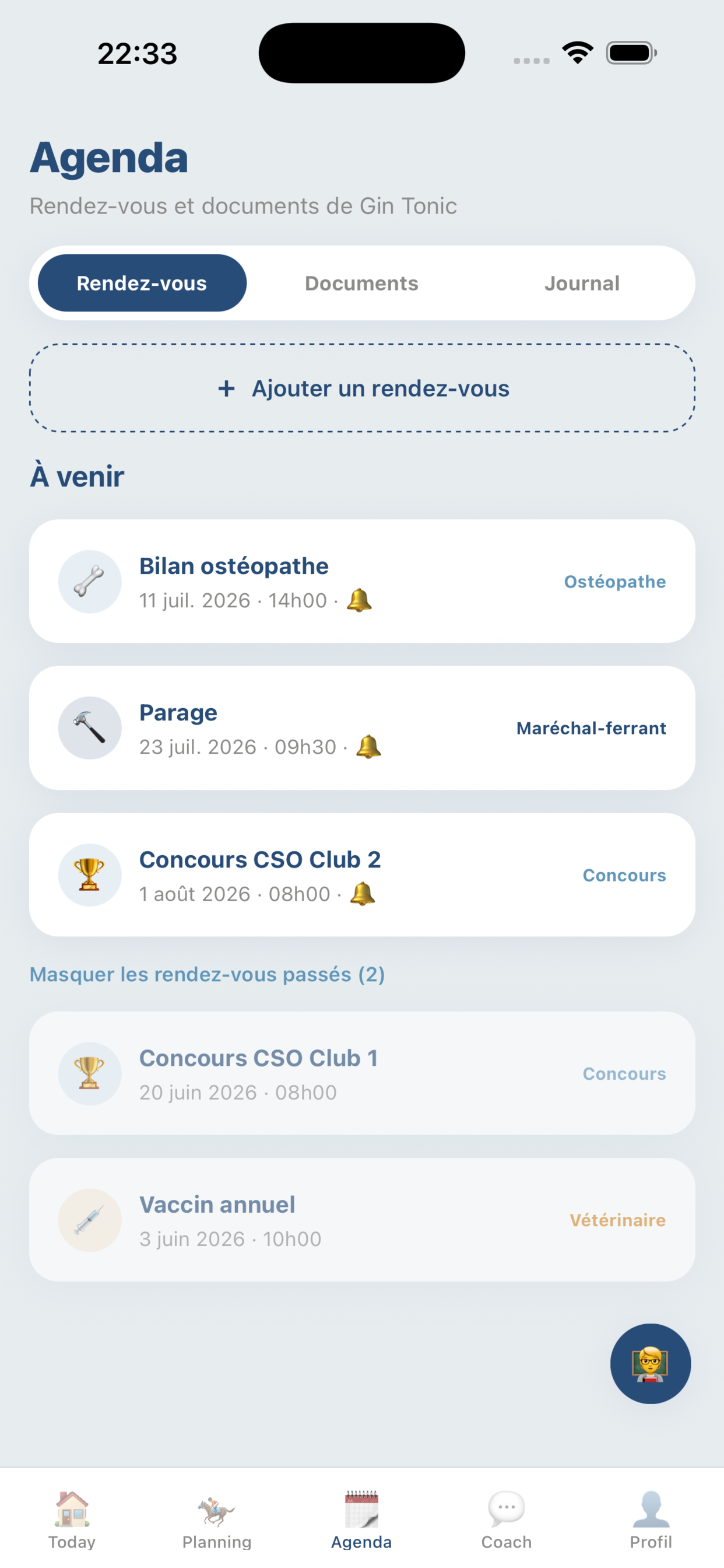Viewport: 724px width, 1568px height.
Task: Select the Agenda bottom tab
Action: point(361,1520)
